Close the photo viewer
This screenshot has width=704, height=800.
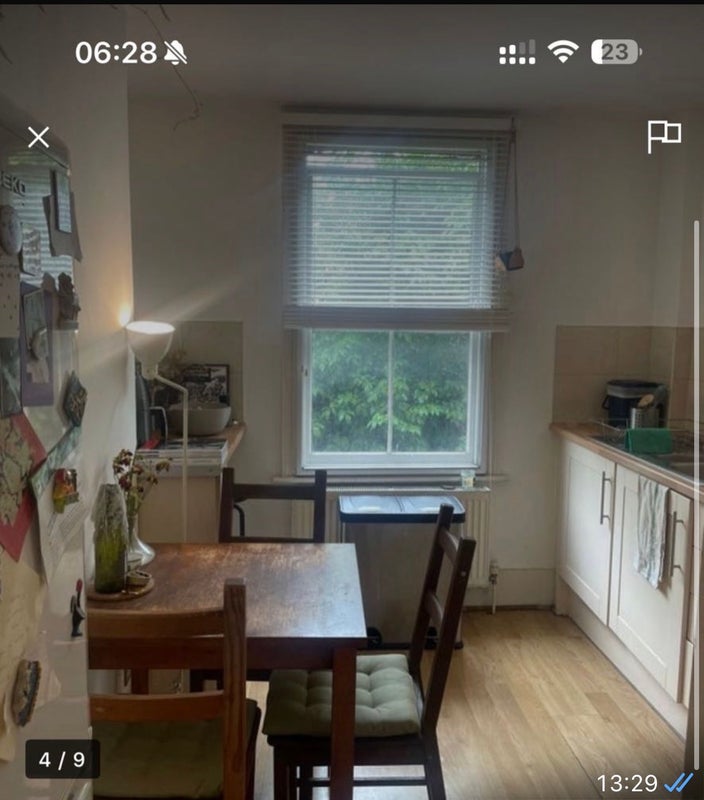tap(38, 137)
